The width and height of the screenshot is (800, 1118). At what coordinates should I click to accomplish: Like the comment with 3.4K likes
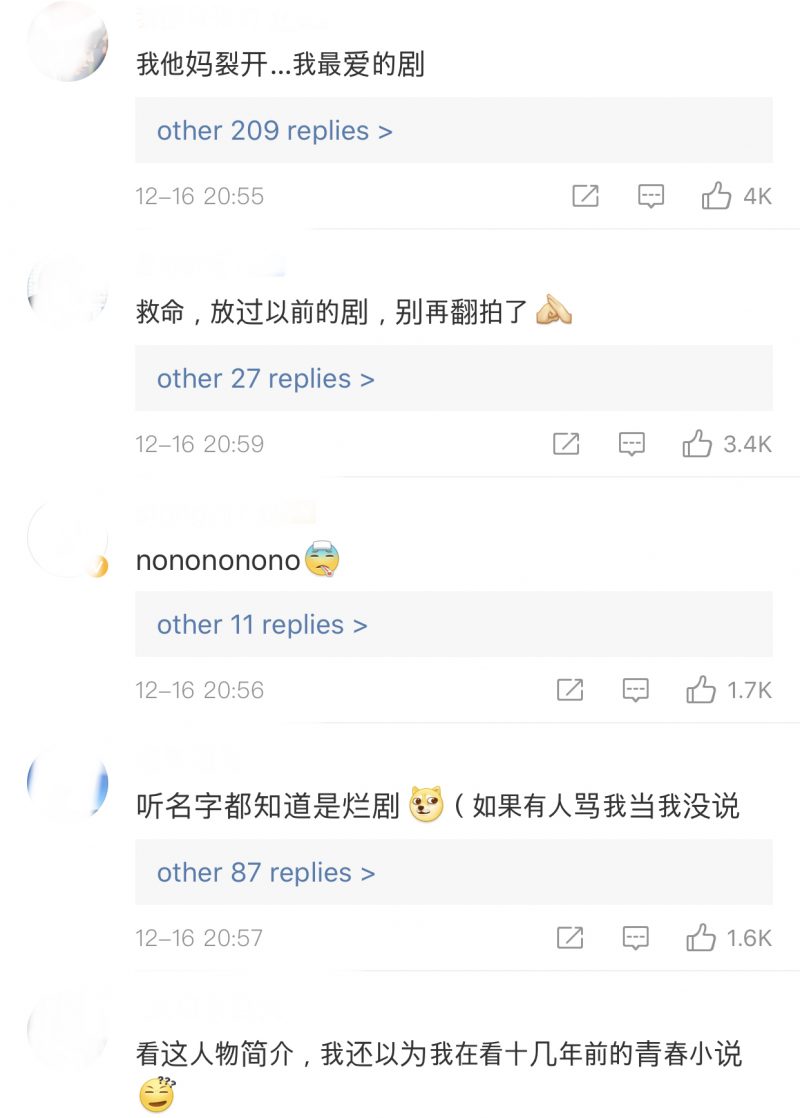tap(697, 444)
